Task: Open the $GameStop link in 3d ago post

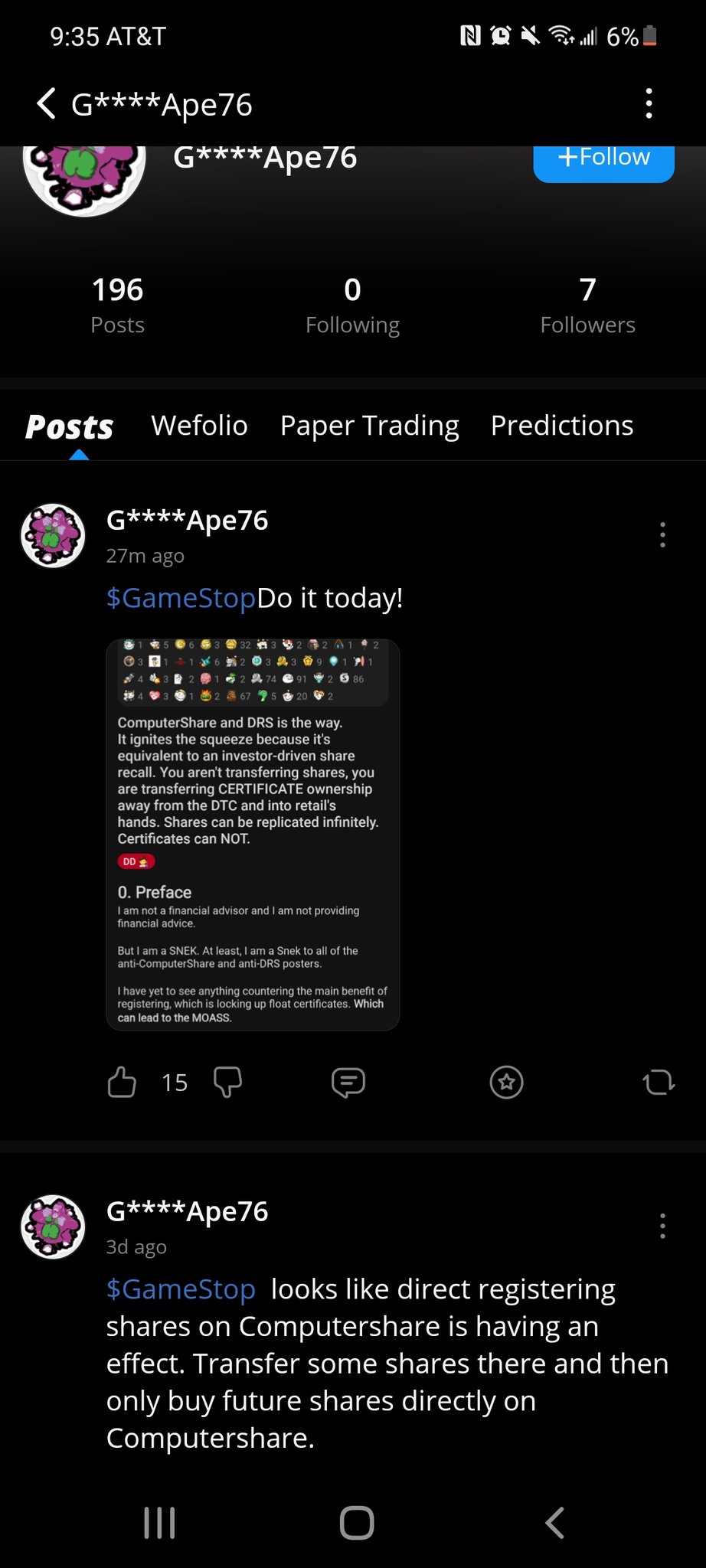Action: coord(181,1289)
